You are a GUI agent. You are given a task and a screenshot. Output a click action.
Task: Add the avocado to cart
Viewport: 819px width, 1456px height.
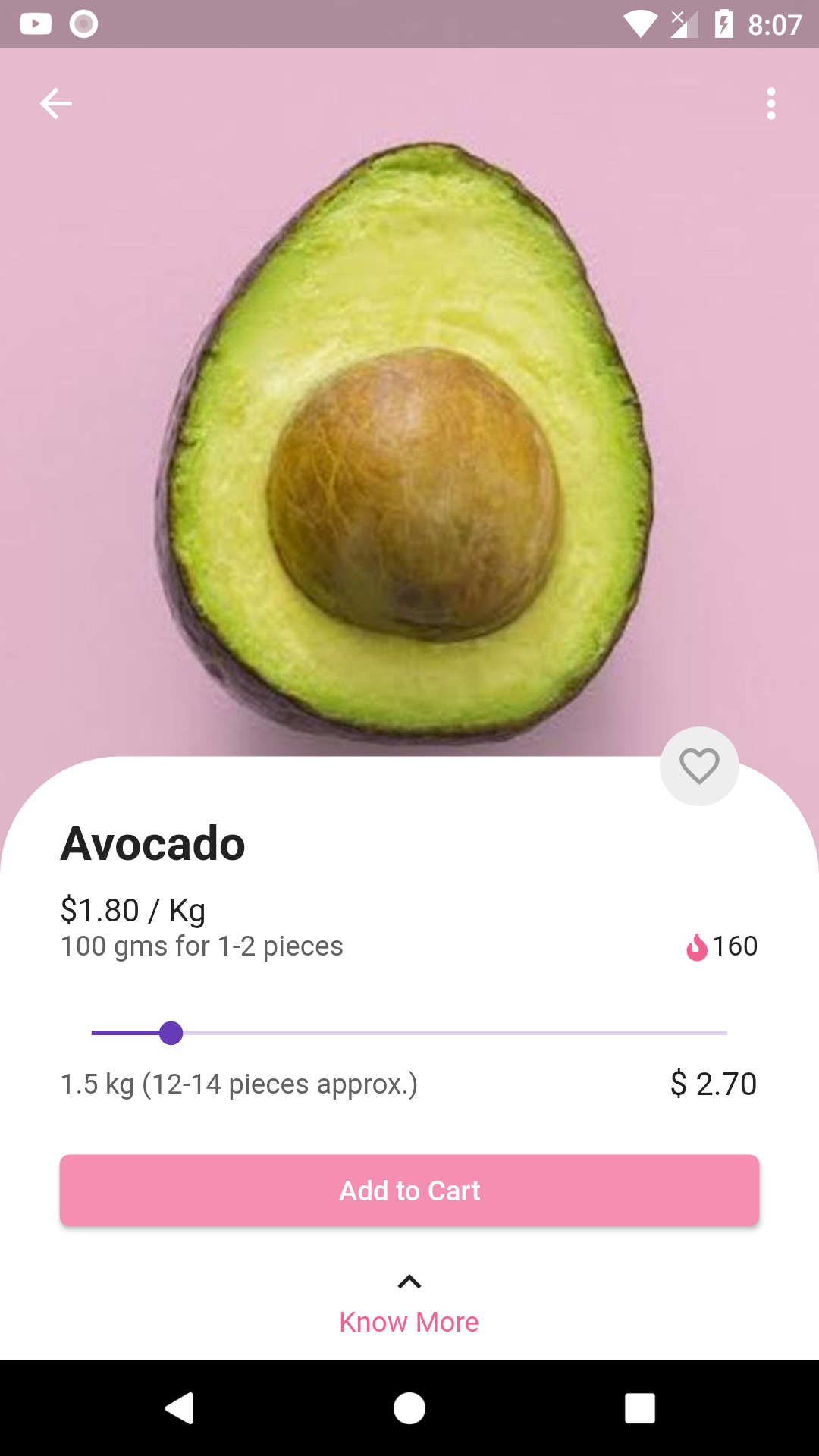[409, 1191]
